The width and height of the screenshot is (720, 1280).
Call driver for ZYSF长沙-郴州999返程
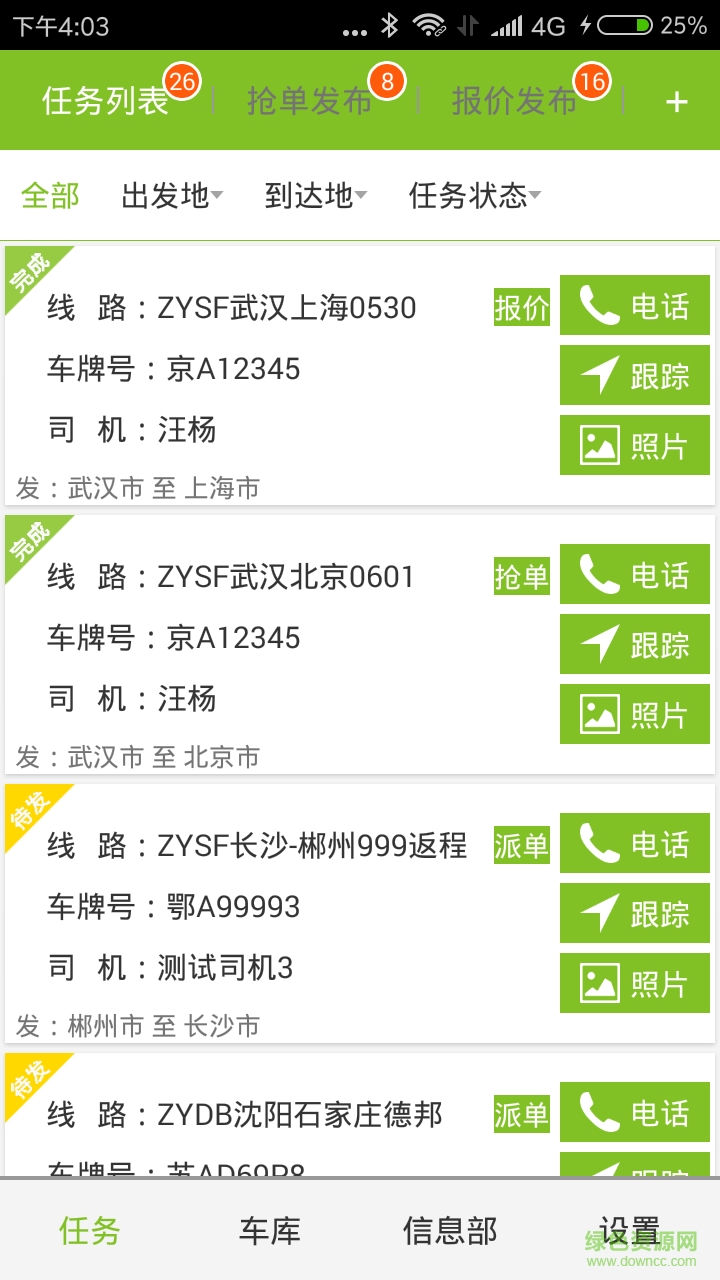pos(635,844)
